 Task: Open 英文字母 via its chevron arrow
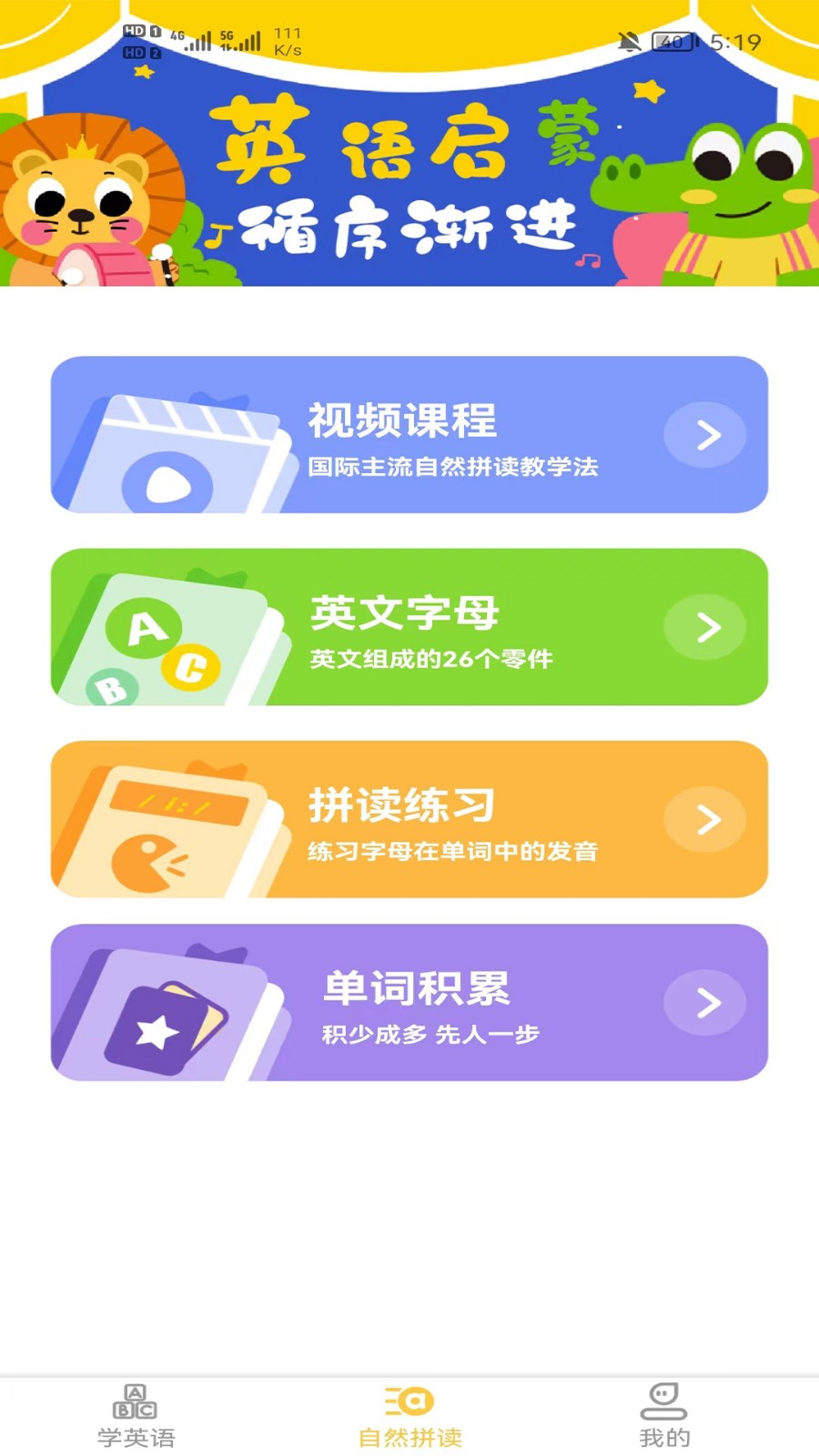pyautogui.click(x=704, y=627)
